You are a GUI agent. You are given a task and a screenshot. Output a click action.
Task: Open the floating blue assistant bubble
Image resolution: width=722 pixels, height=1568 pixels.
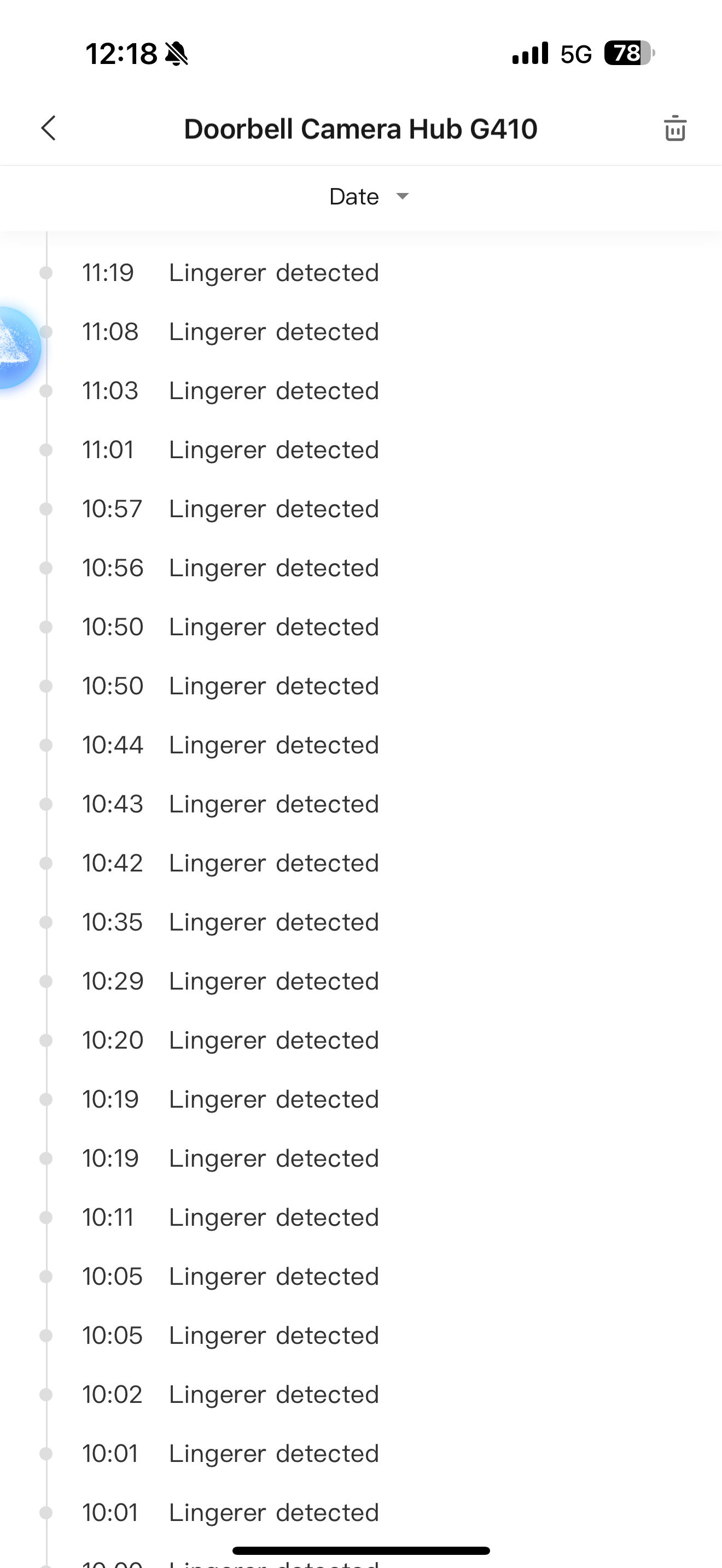(17, 348)
